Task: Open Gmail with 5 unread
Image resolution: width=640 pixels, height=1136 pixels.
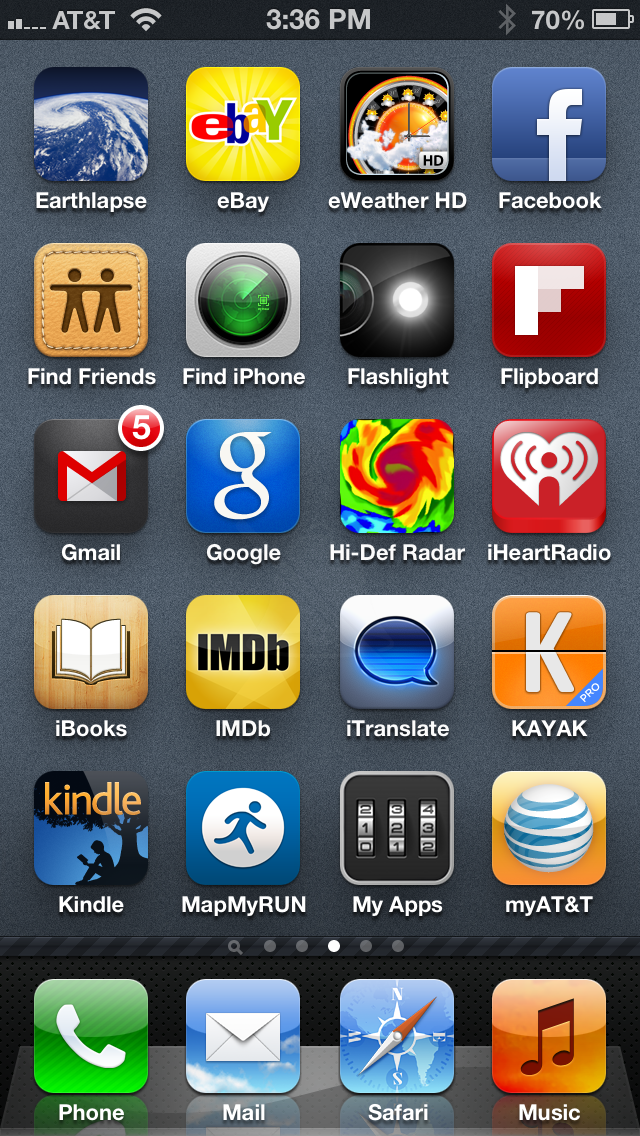Action: point(91,476)
